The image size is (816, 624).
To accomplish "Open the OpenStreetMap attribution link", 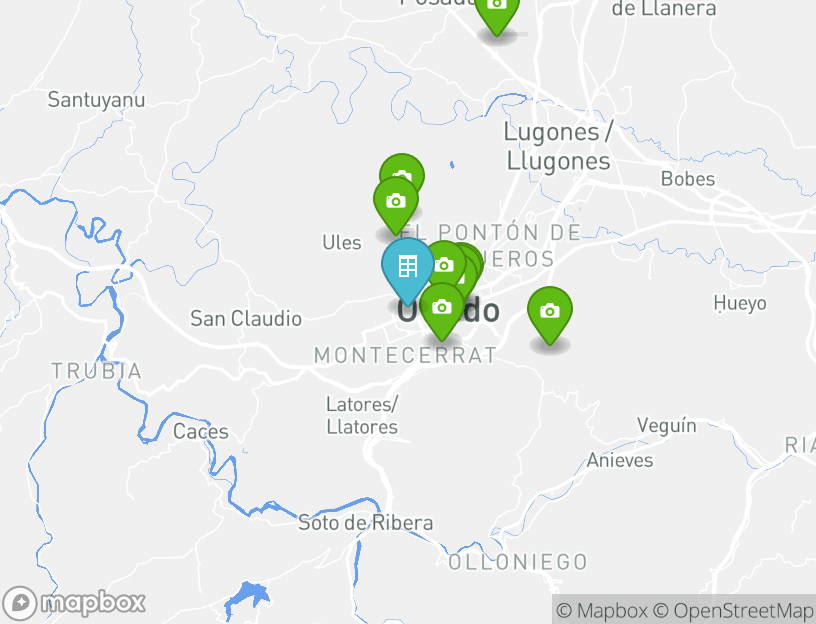I will [743, 610].
